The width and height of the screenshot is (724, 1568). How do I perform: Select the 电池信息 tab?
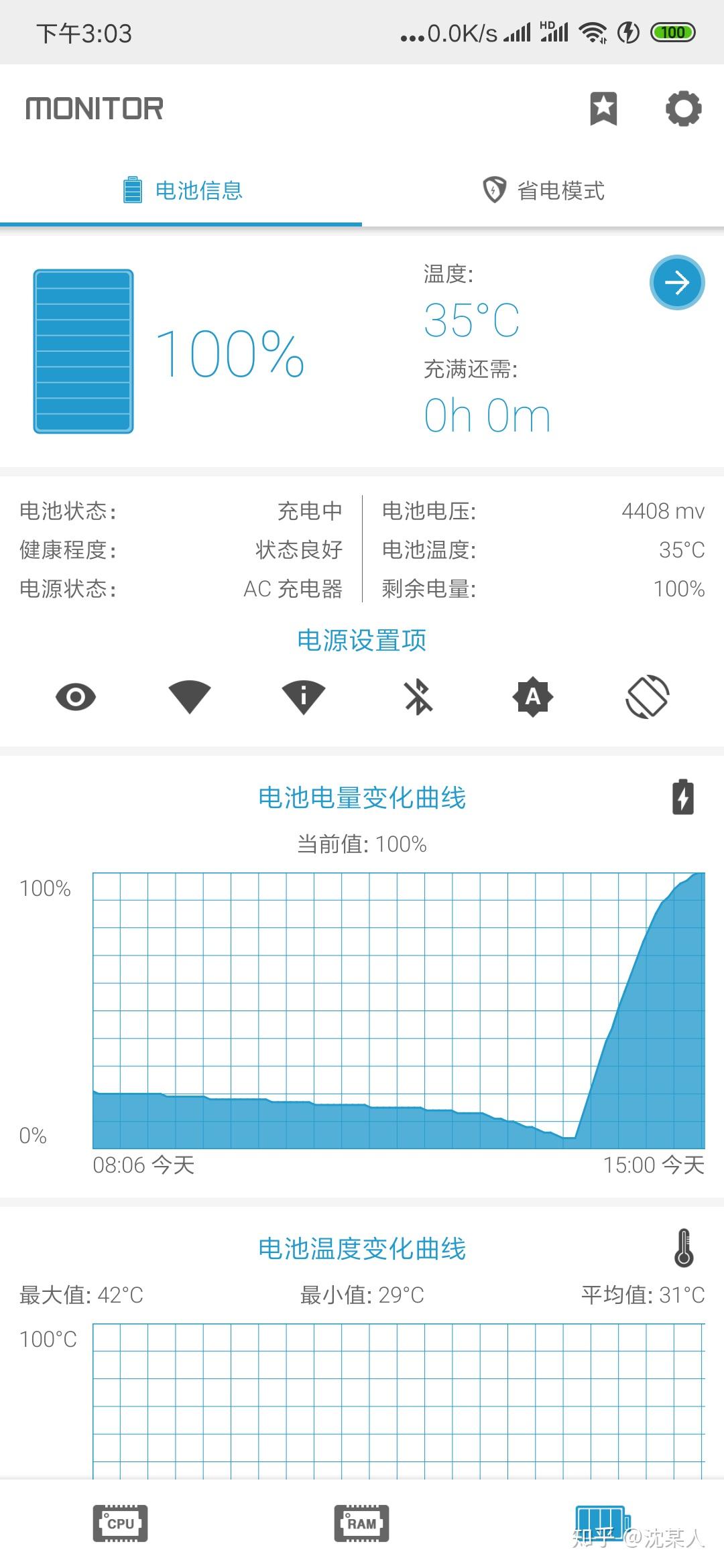(181, 190)
